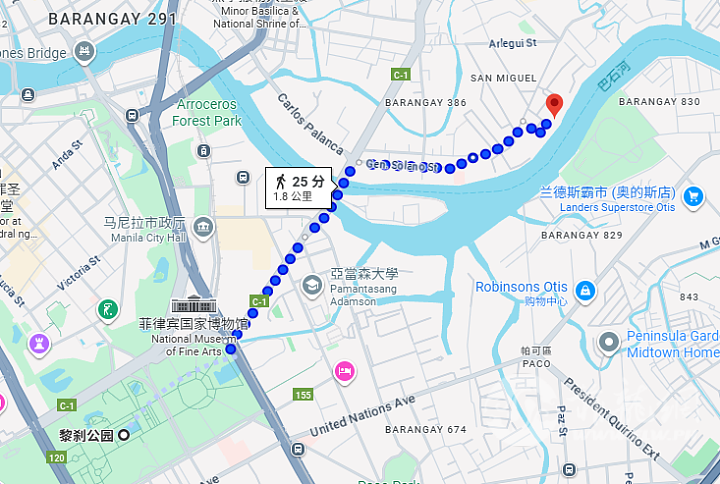Viewport: 720px width, 484px height.
Task: Select Landers Superstore Otis marker
Action: (691, 192)
